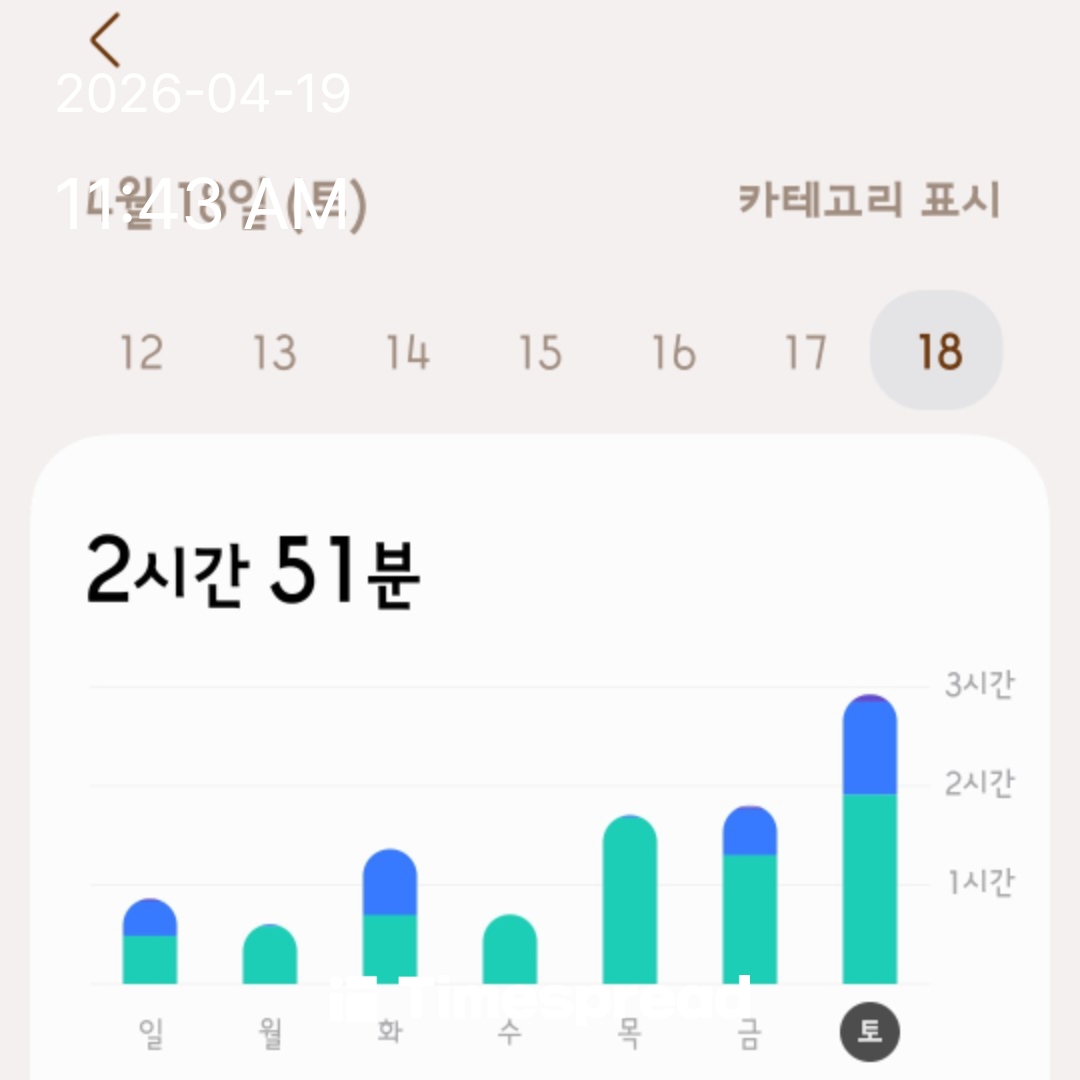
Task: Select the 월 (Monday) usage bar
Action: point(270,955)
